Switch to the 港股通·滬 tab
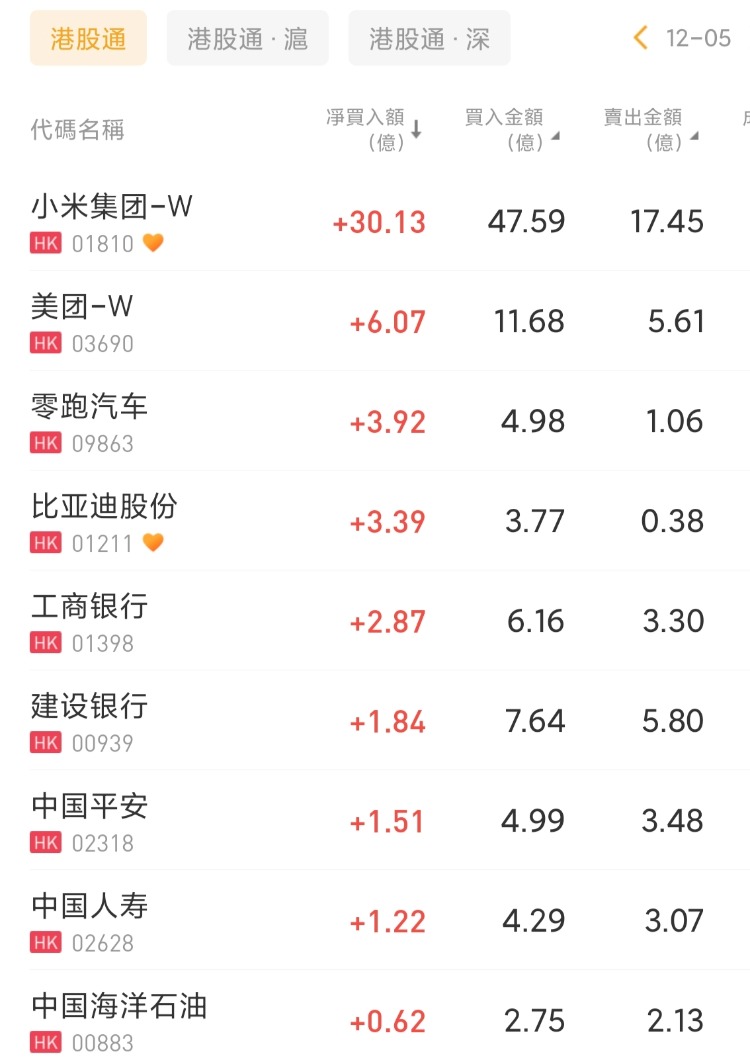 point(247,39)
